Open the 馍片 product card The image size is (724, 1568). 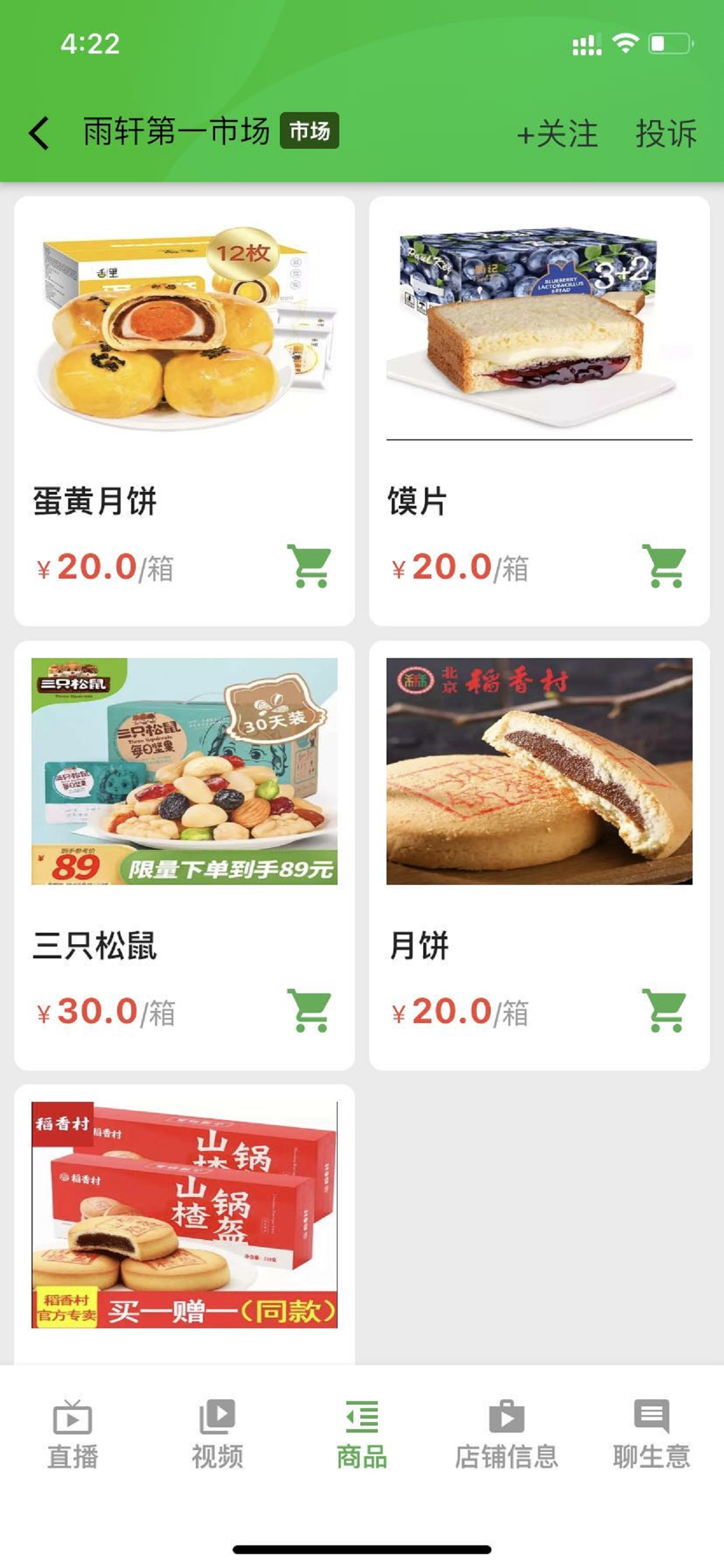[x=539, y=411]
